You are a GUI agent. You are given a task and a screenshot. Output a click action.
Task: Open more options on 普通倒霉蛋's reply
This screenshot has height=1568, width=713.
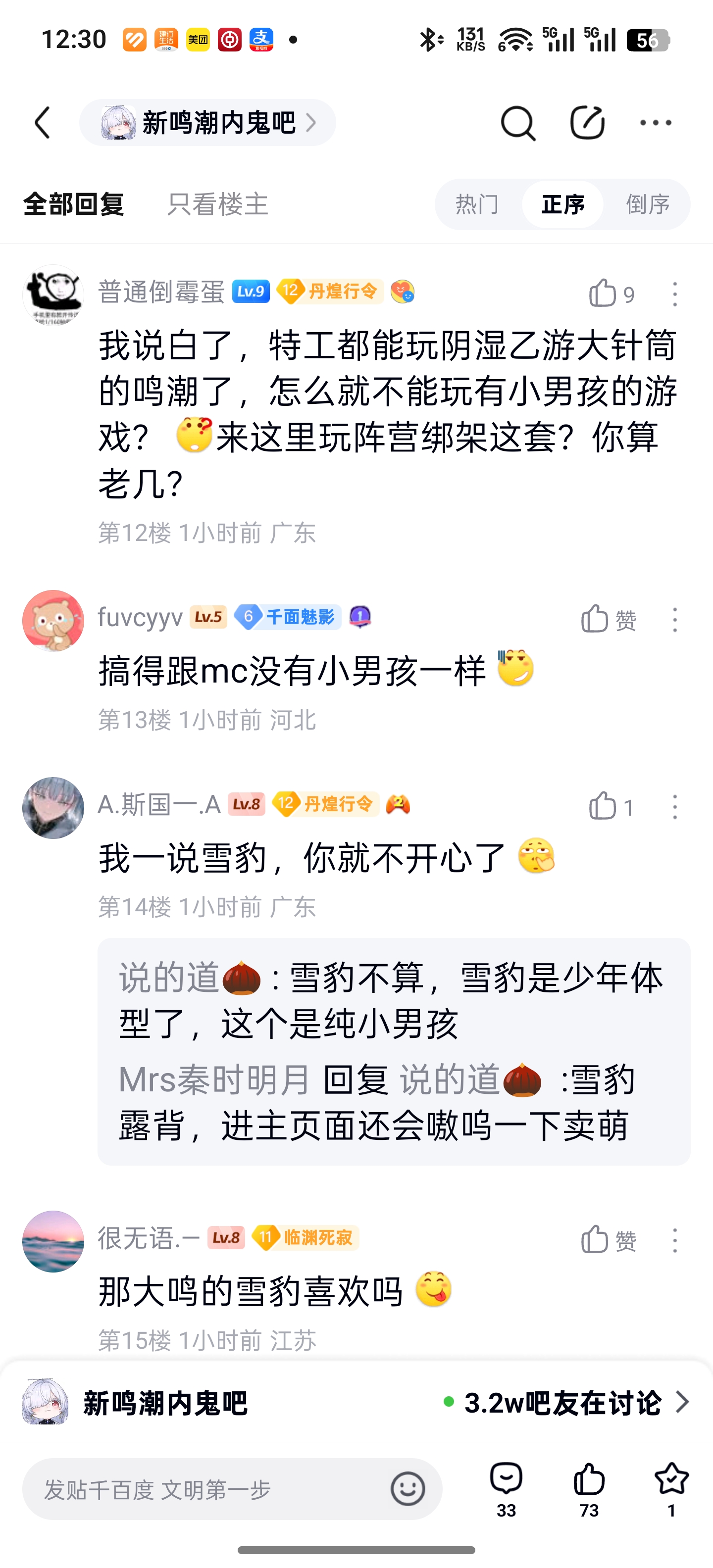(x=675, y=294)
